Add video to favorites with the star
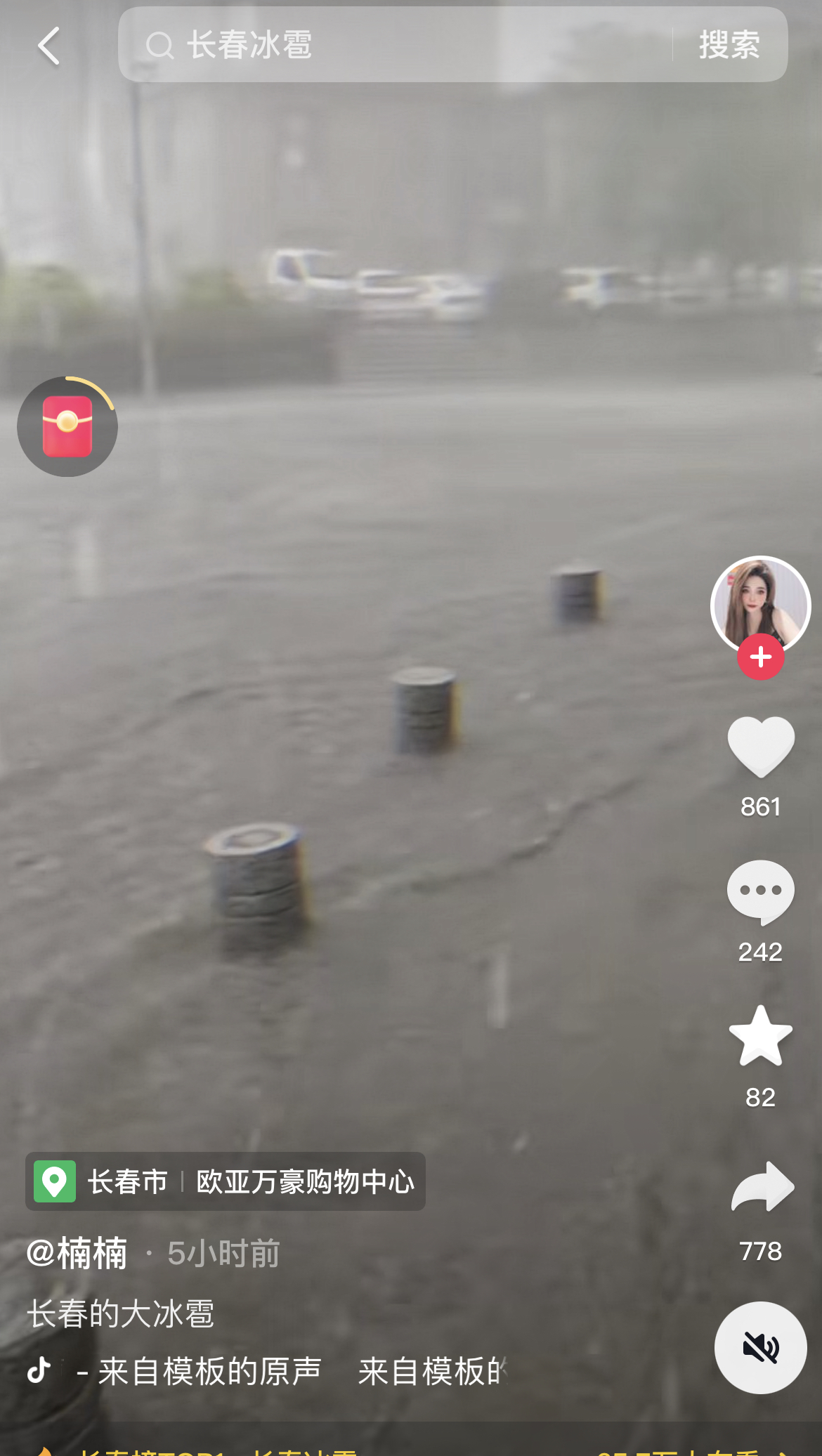Image resolution: width=822 pixels, height=1456 pixels. click(x=760, y=1037)
